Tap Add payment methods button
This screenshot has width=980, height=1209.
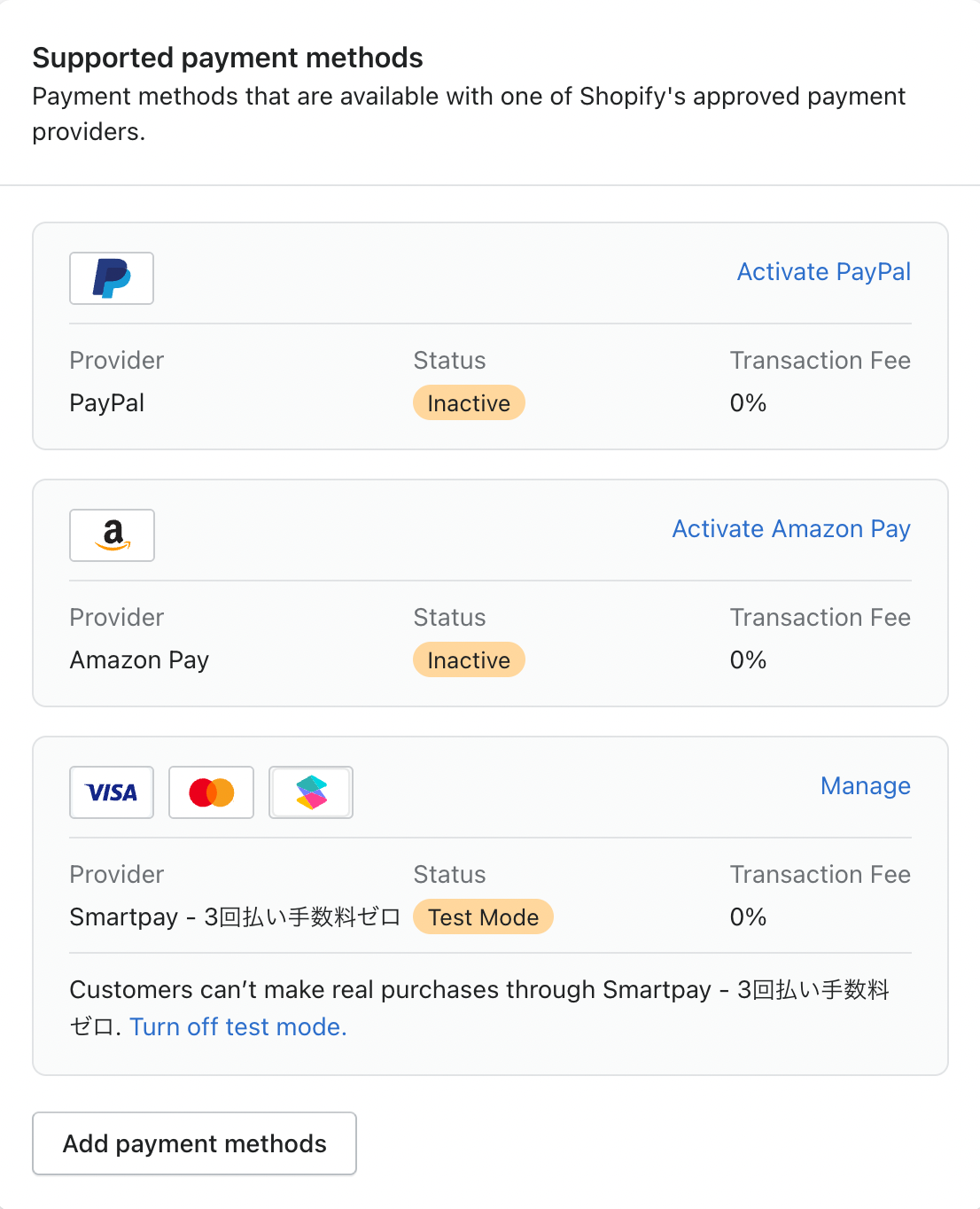pos(194,1143)
